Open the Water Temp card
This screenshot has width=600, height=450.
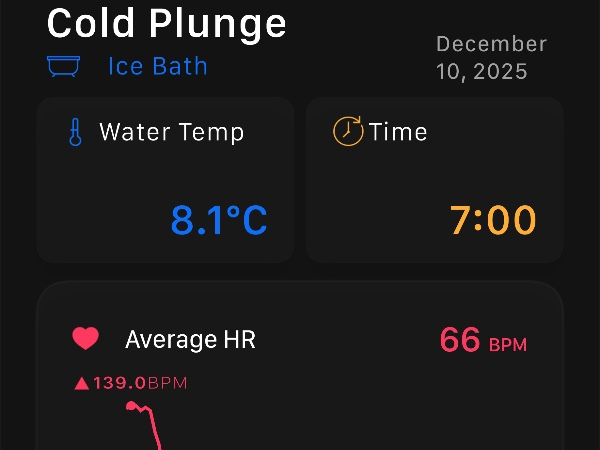click(x=165, y=180)
